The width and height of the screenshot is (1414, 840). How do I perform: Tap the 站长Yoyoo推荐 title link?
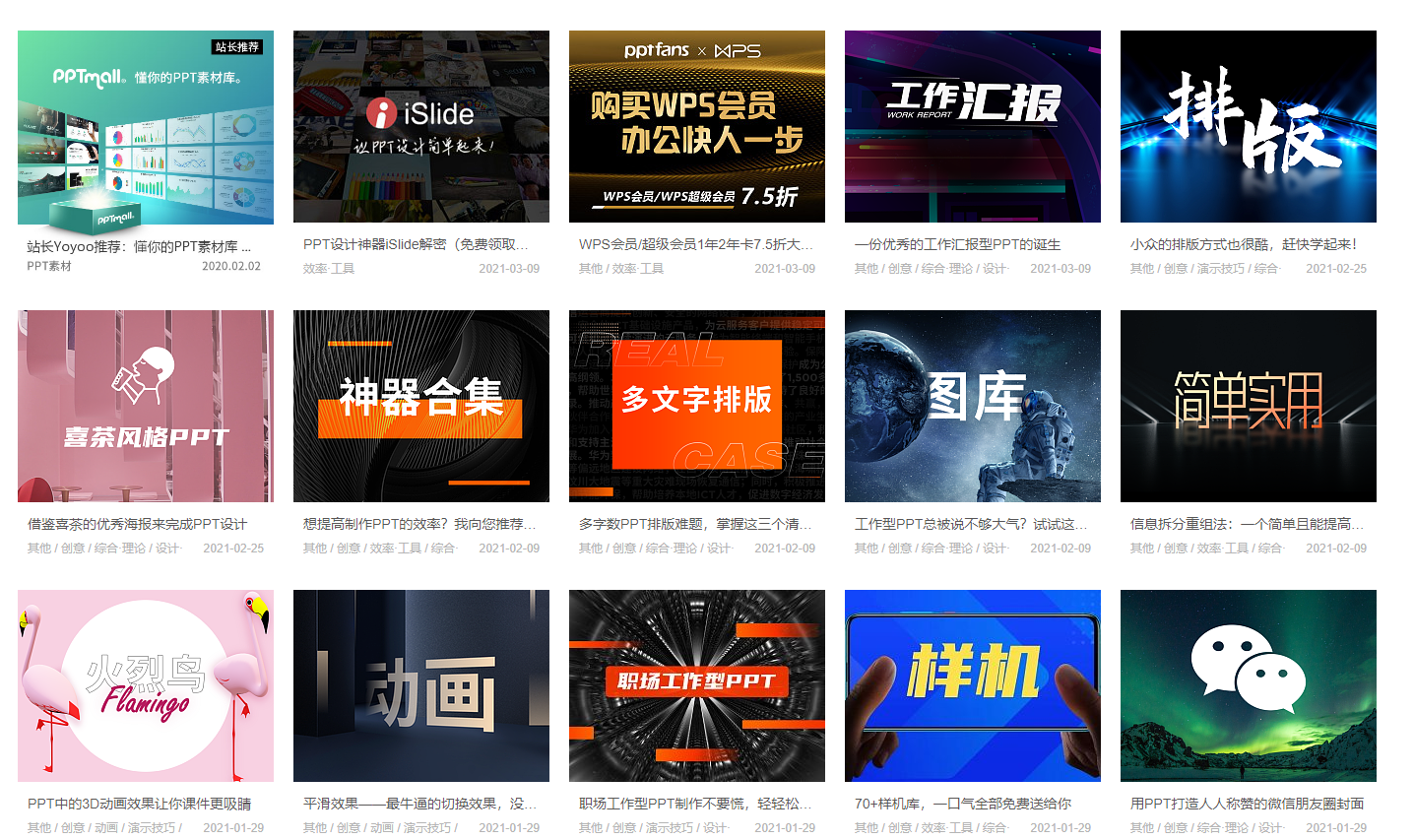pos(138,246)
